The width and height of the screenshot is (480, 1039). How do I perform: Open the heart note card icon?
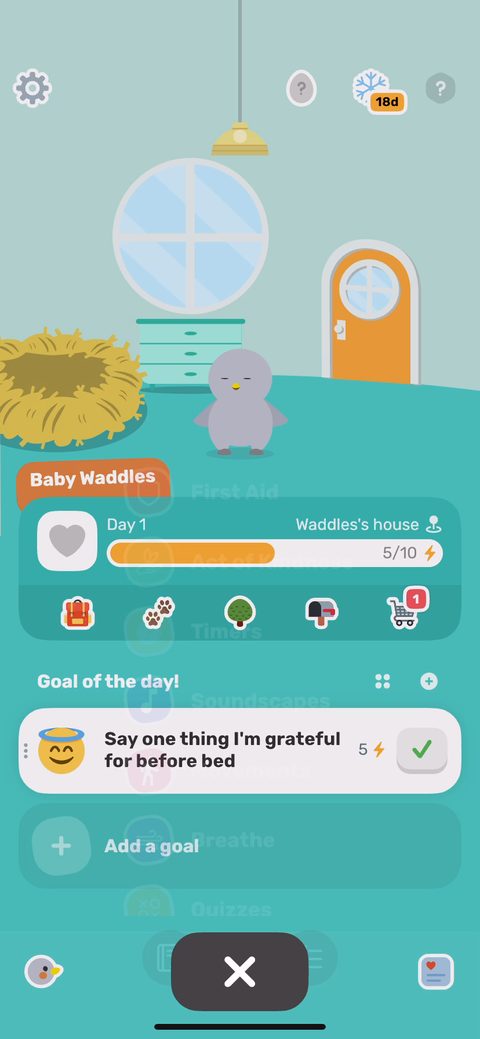[436, 972]
